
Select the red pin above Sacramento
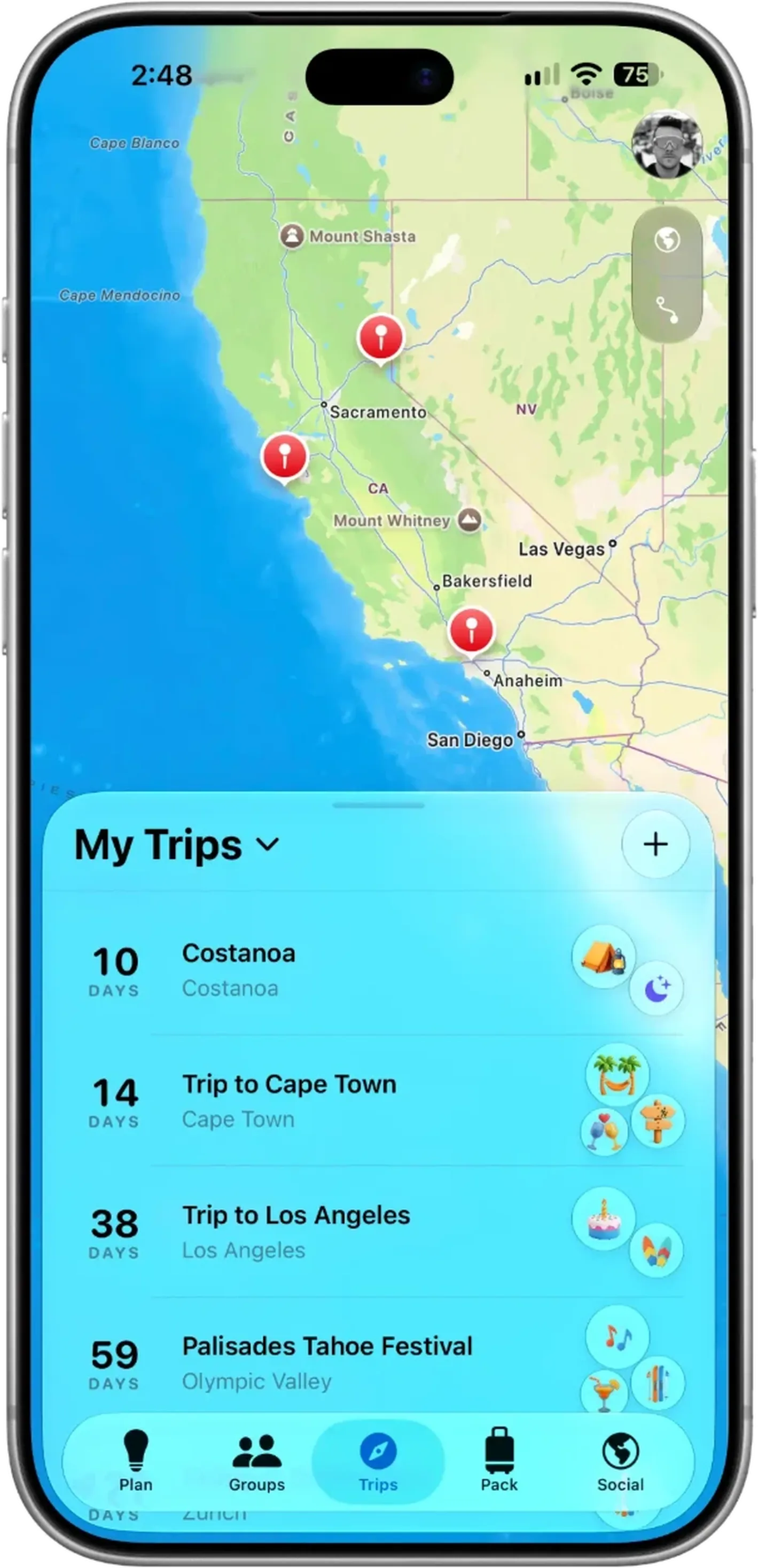point(381,339)
